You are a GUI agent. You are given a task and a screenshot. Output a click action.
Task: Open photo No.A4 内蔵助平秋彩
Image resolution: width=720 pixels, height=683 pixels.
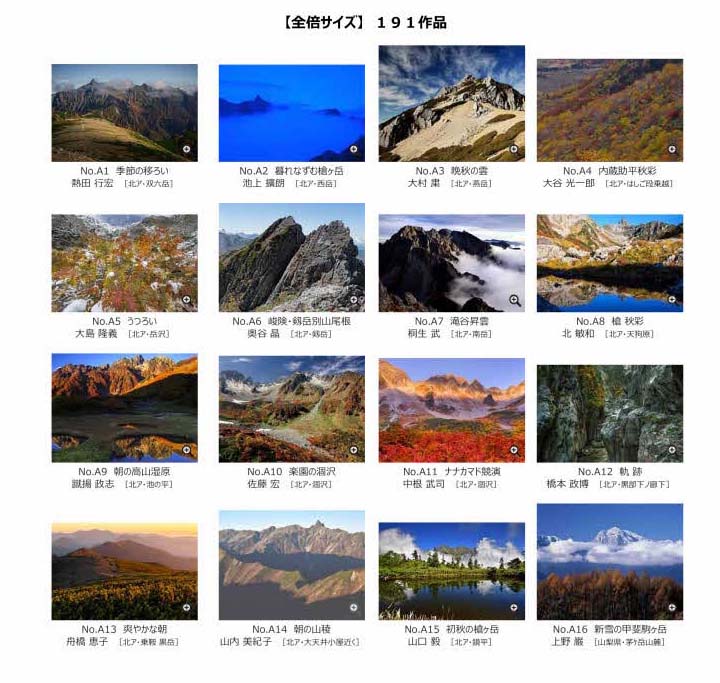pyautogui.click(x=609, y=110)
